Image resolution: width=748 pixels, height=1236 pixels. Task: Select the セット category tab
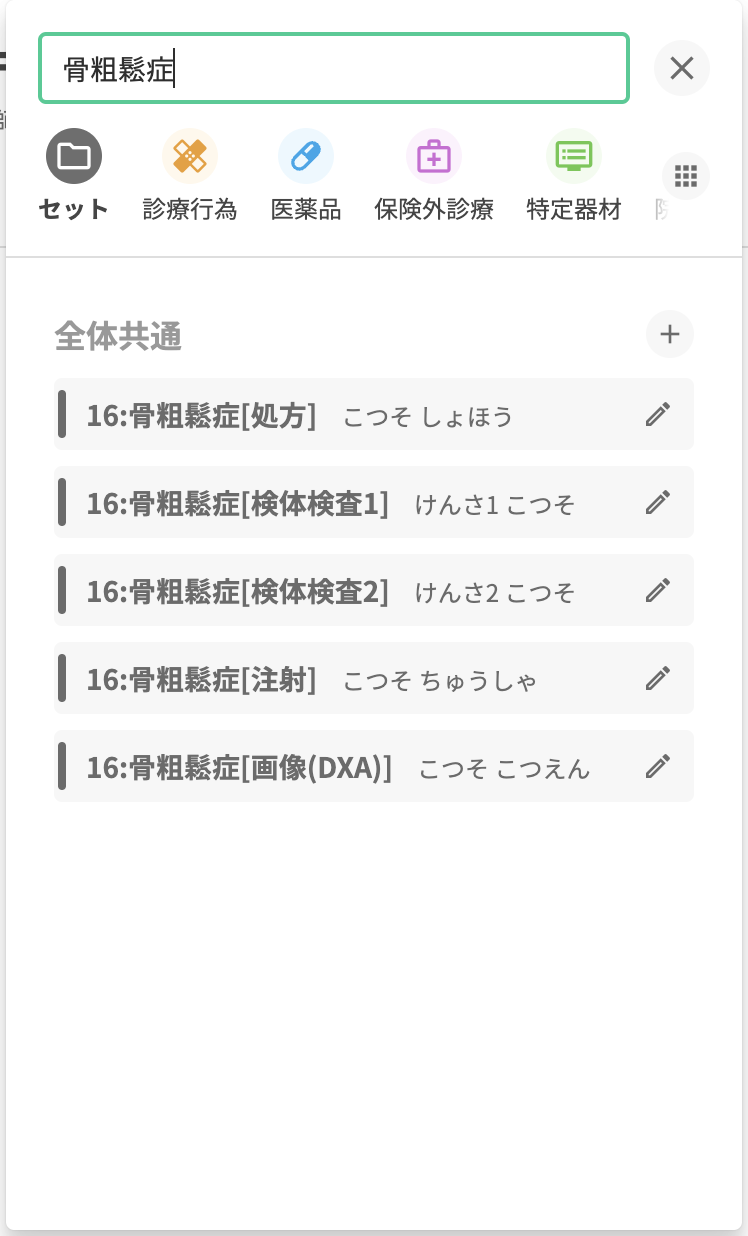click(74, 175)
